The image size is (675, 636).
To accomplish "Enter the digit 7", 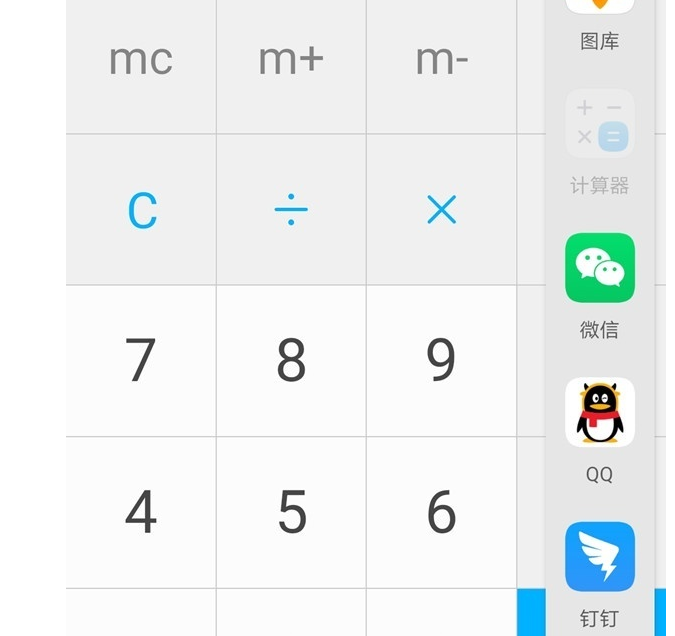I will coord(141,360).
